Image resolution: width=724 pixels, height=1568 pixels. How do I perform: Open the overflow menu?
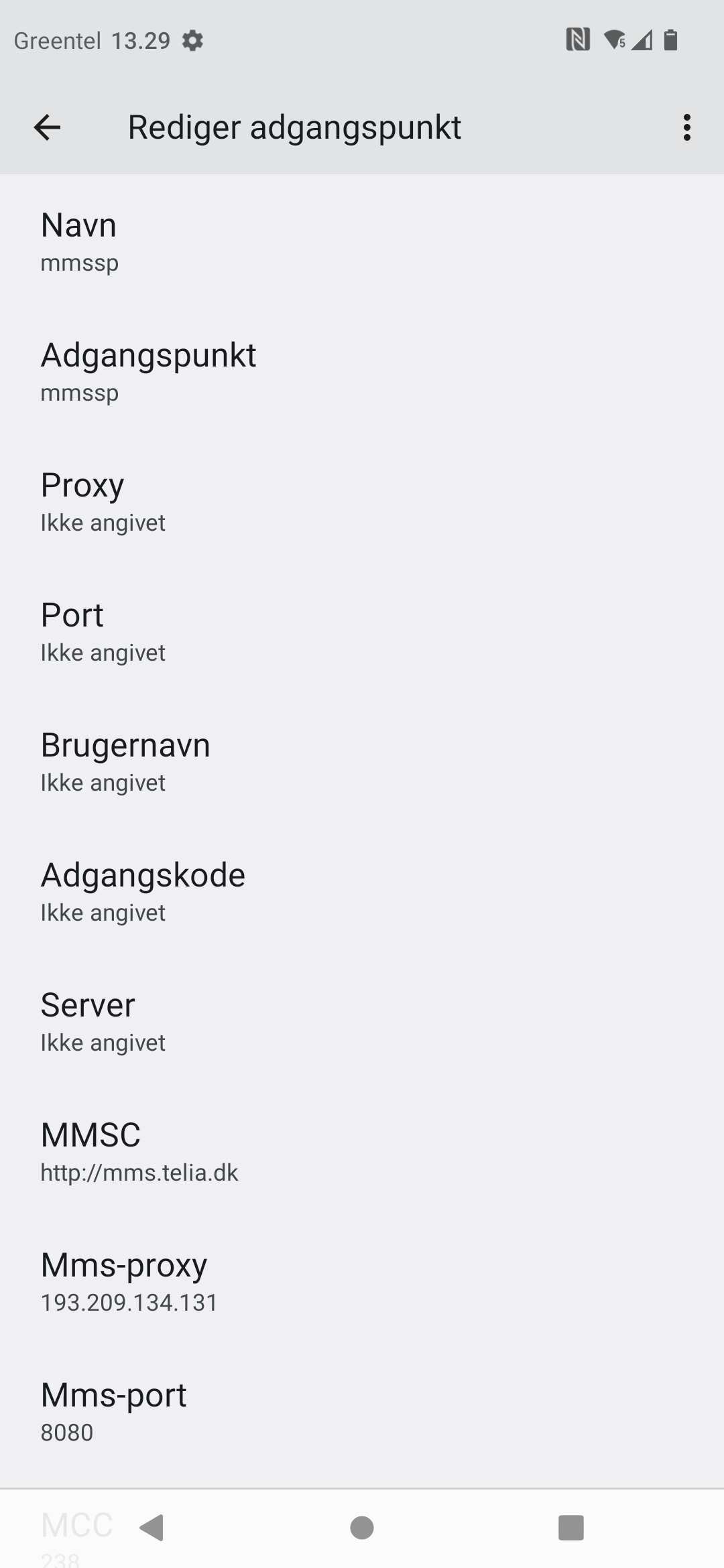click(x=686, y=127)
